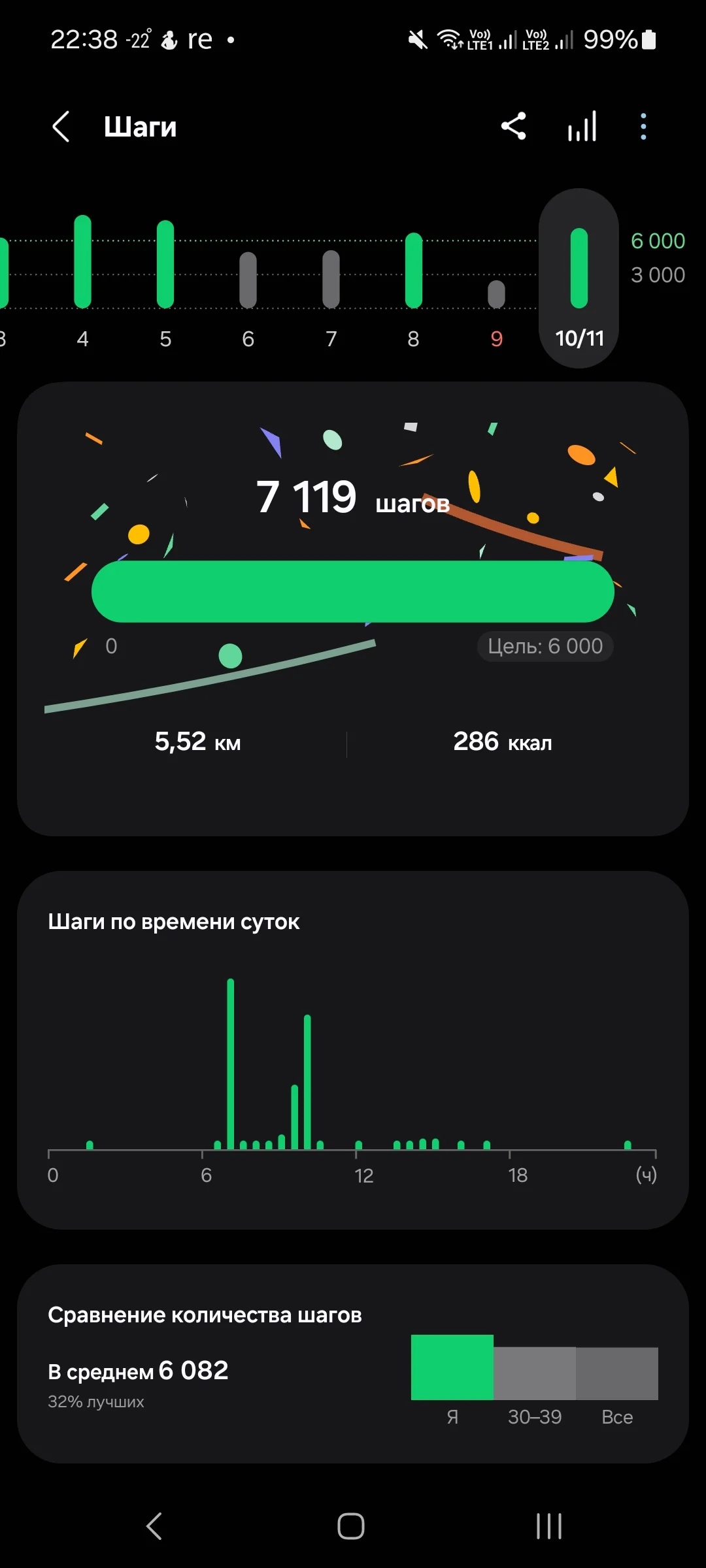The height and width of the screenshot is (1568, 706).
Task: Select the 10/11 day bar
Action: pos(579,278)
